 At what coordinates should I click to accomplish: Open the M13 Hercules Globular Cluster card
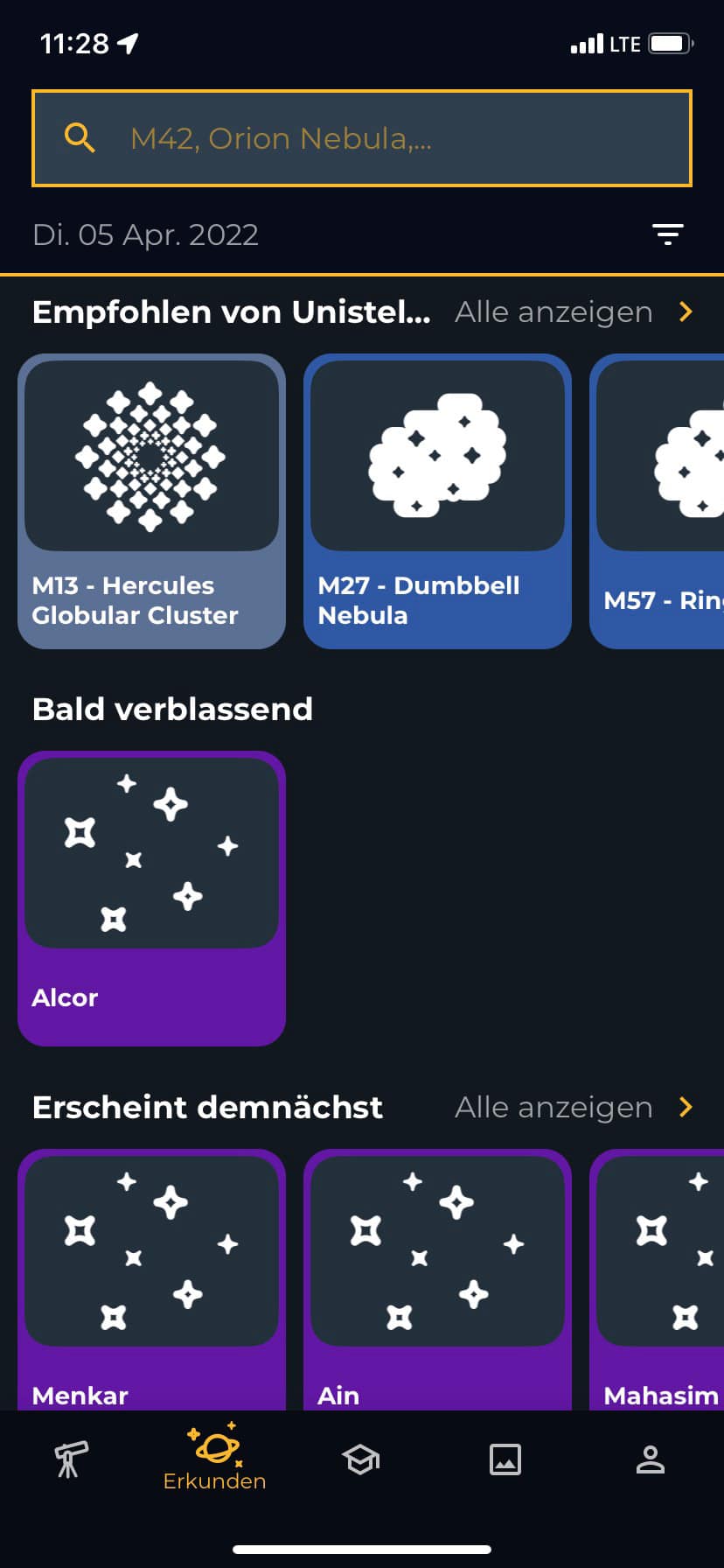coord(151,500)
